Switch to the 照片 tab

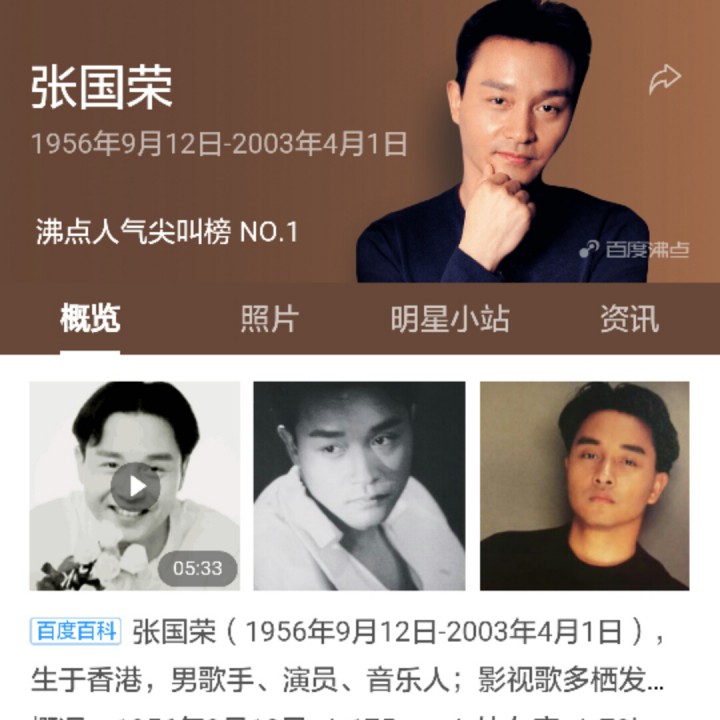point(269,319)
